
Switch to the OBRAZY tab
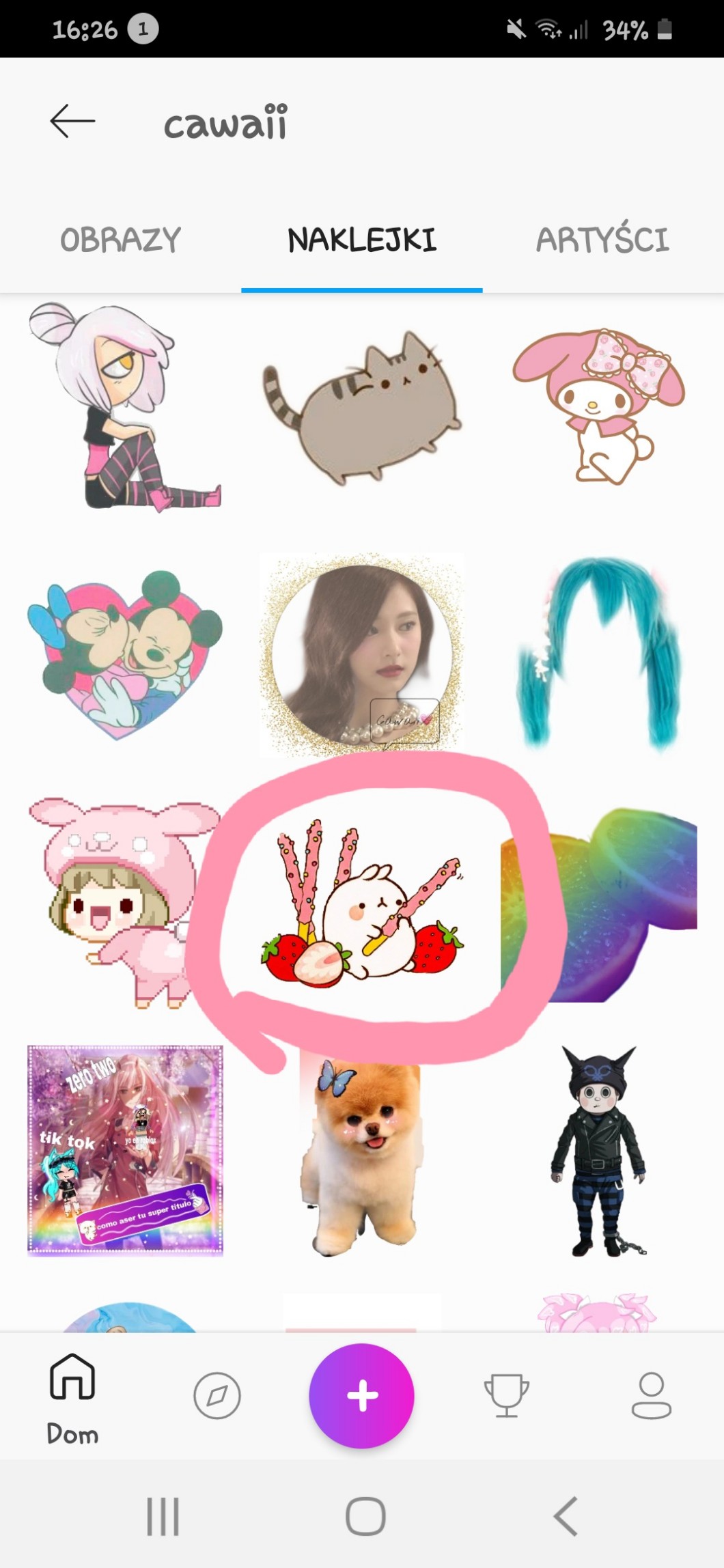pos(120,240)
